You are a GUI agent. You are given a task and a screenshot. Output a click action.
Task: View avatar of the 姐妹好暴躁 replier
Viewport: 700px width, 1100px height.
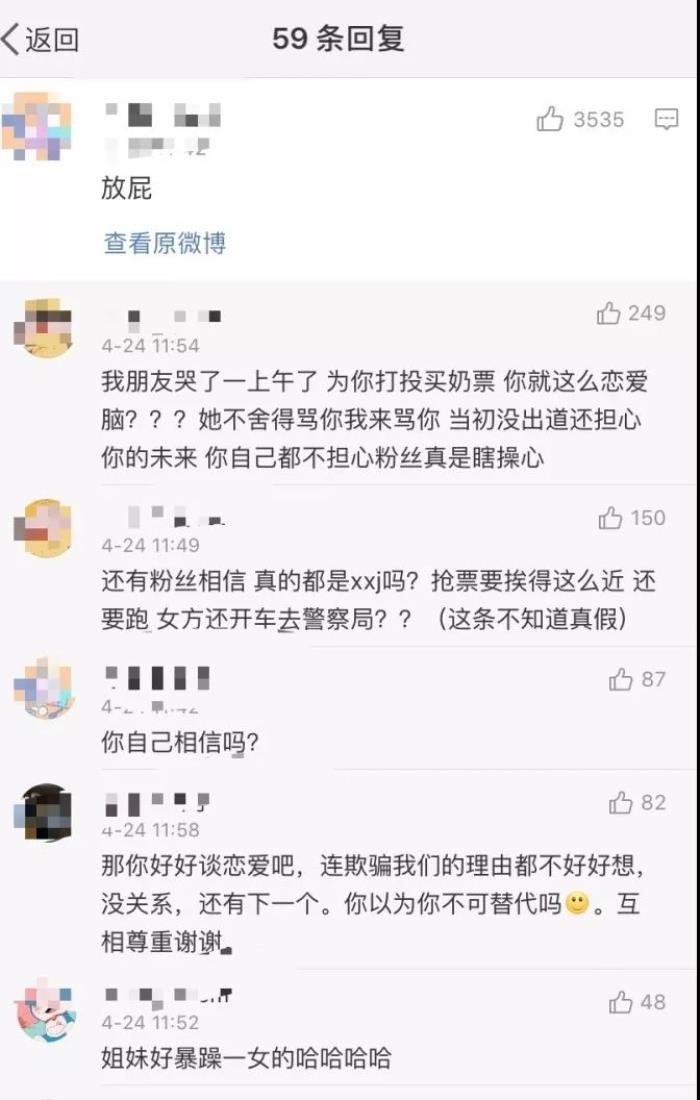tap(45, 1011)
